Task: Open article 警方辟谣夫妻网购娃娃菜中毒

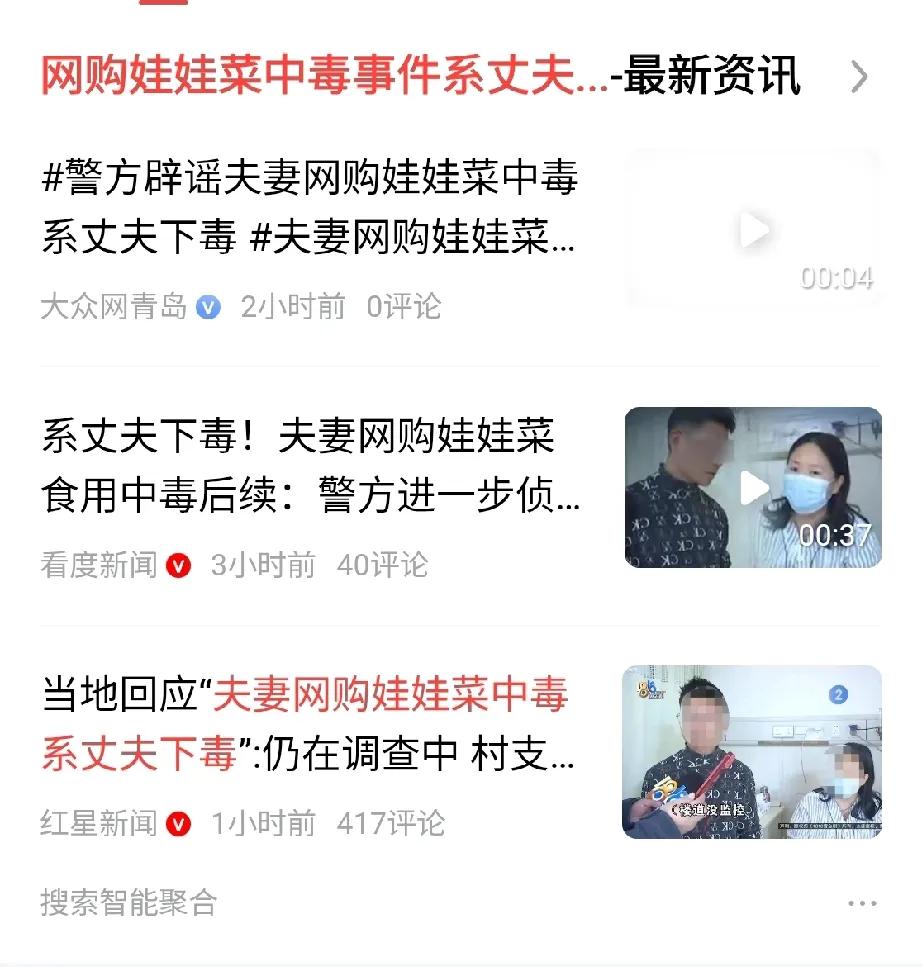Action: 310,207
